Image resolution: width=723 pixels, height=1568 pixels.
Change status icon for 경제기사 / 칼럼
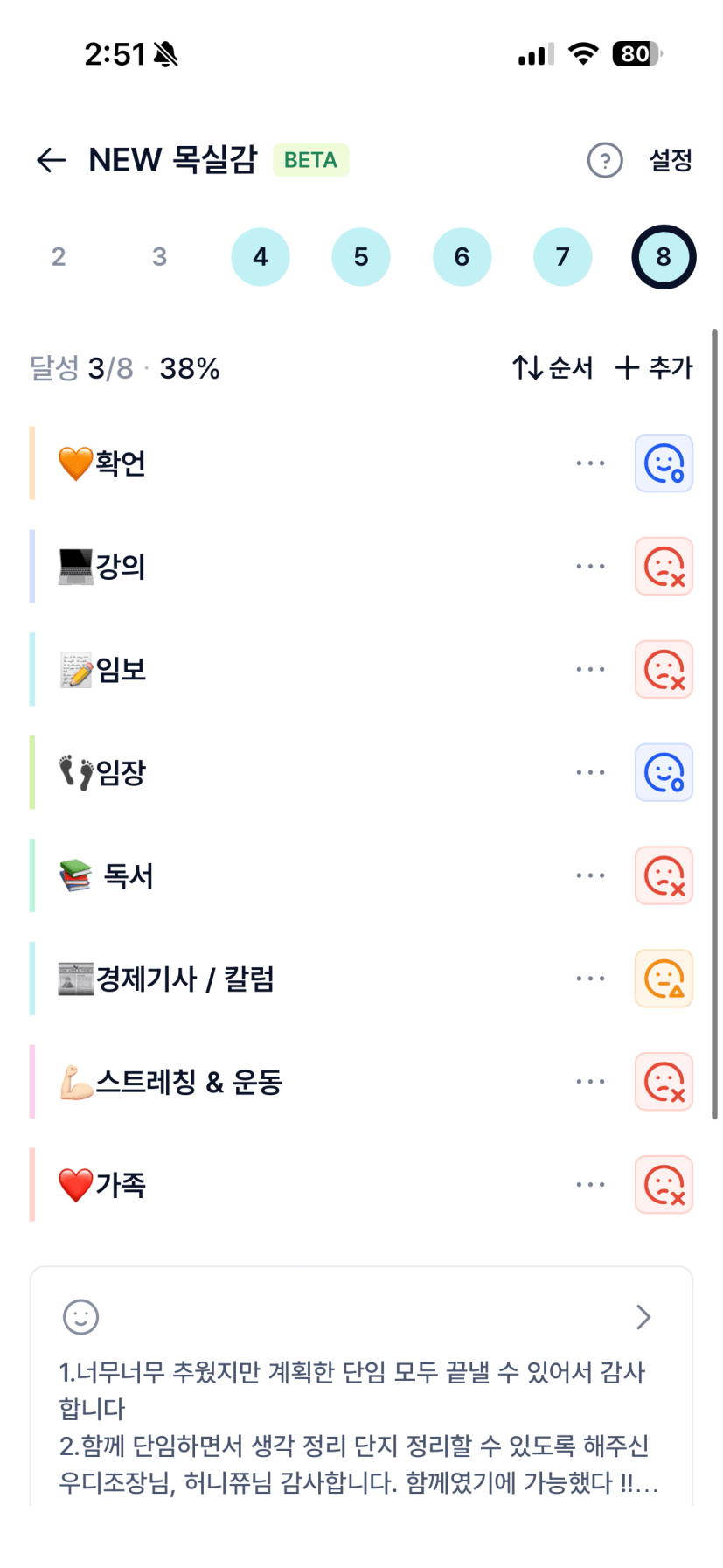664,979
